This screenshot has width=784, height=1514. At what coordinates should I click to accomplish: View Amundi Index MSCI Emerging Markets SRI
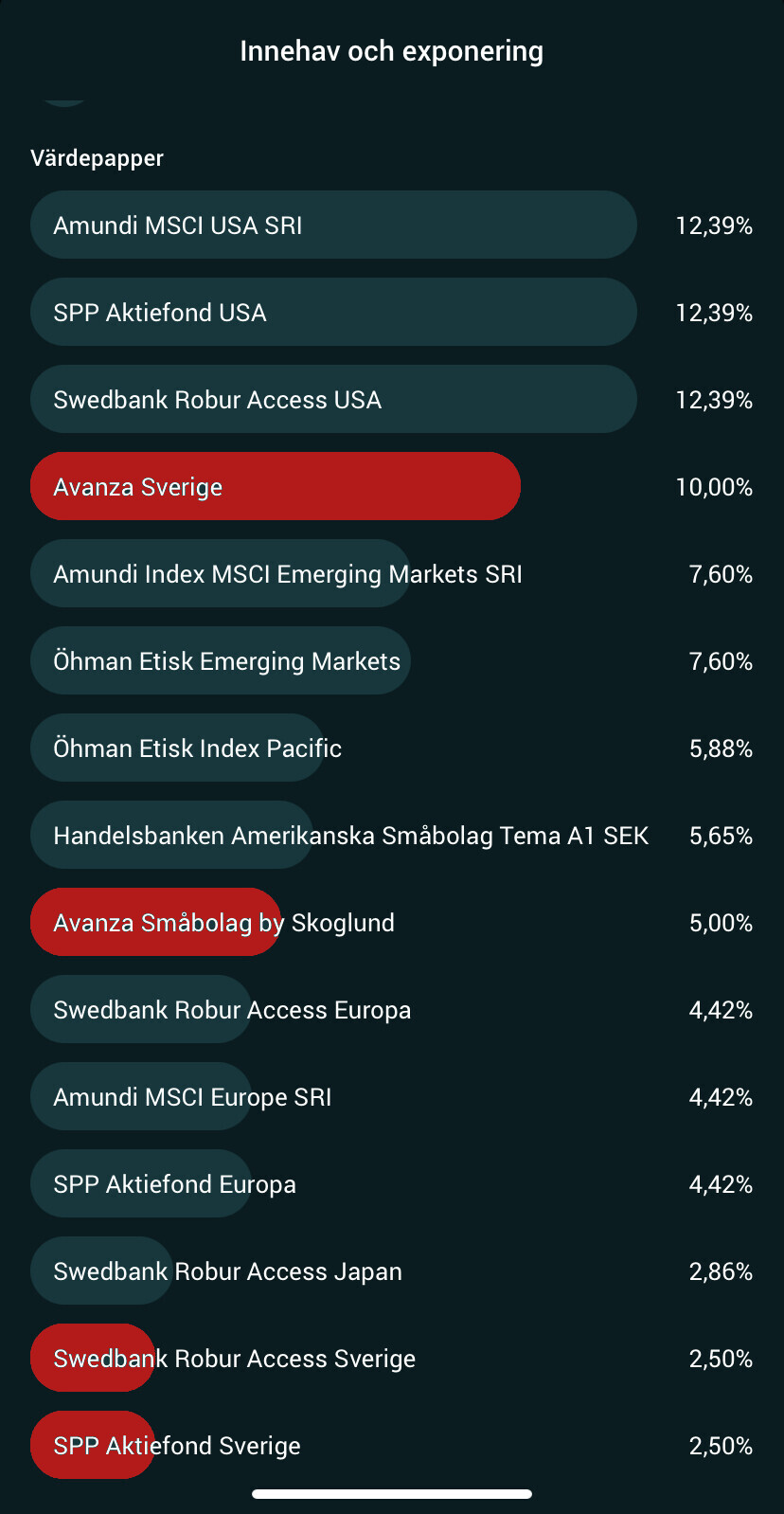coord(288,574)
